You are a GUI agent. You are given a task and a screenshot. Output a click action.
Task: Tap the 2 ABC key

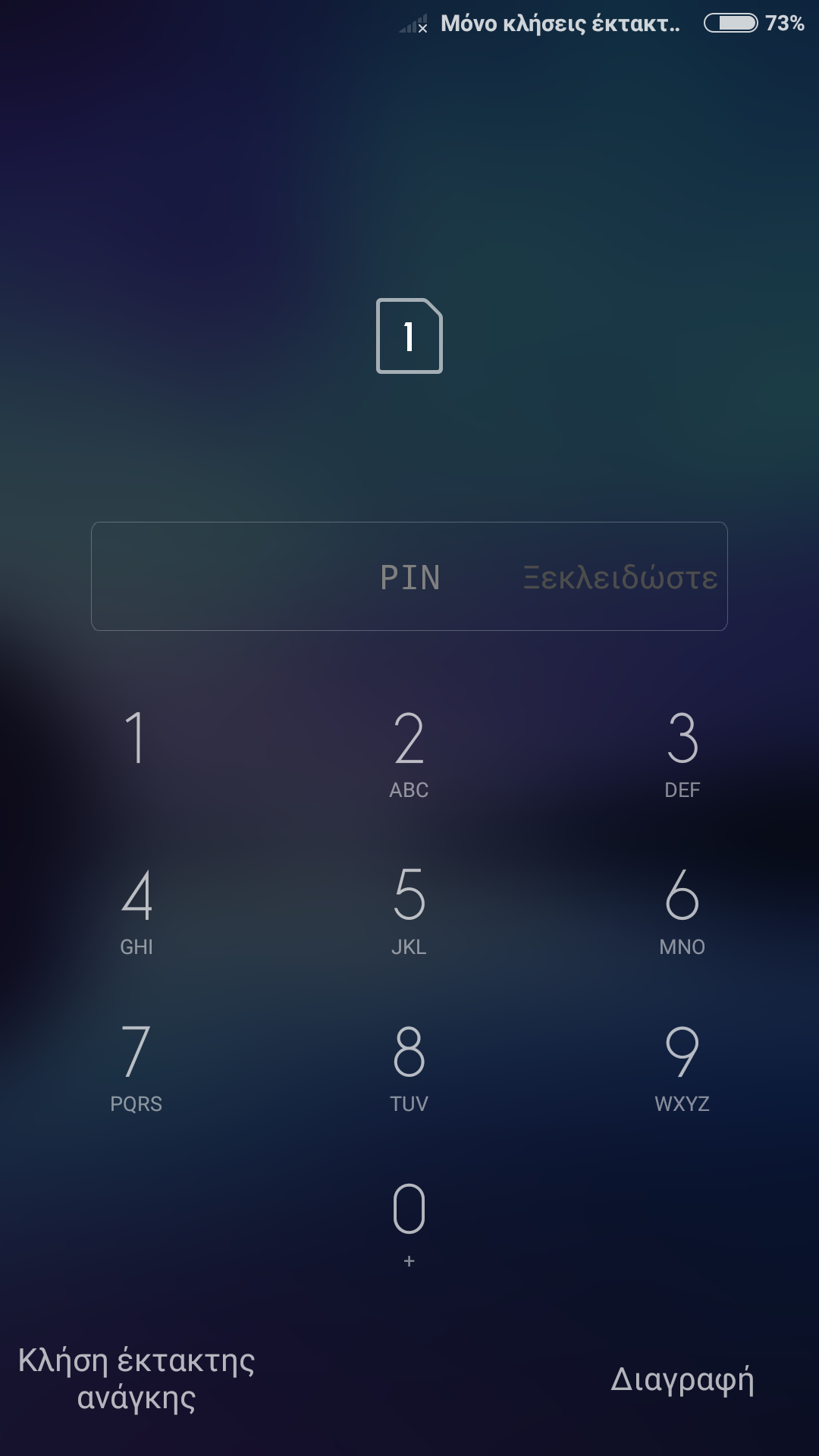(409, 752)
